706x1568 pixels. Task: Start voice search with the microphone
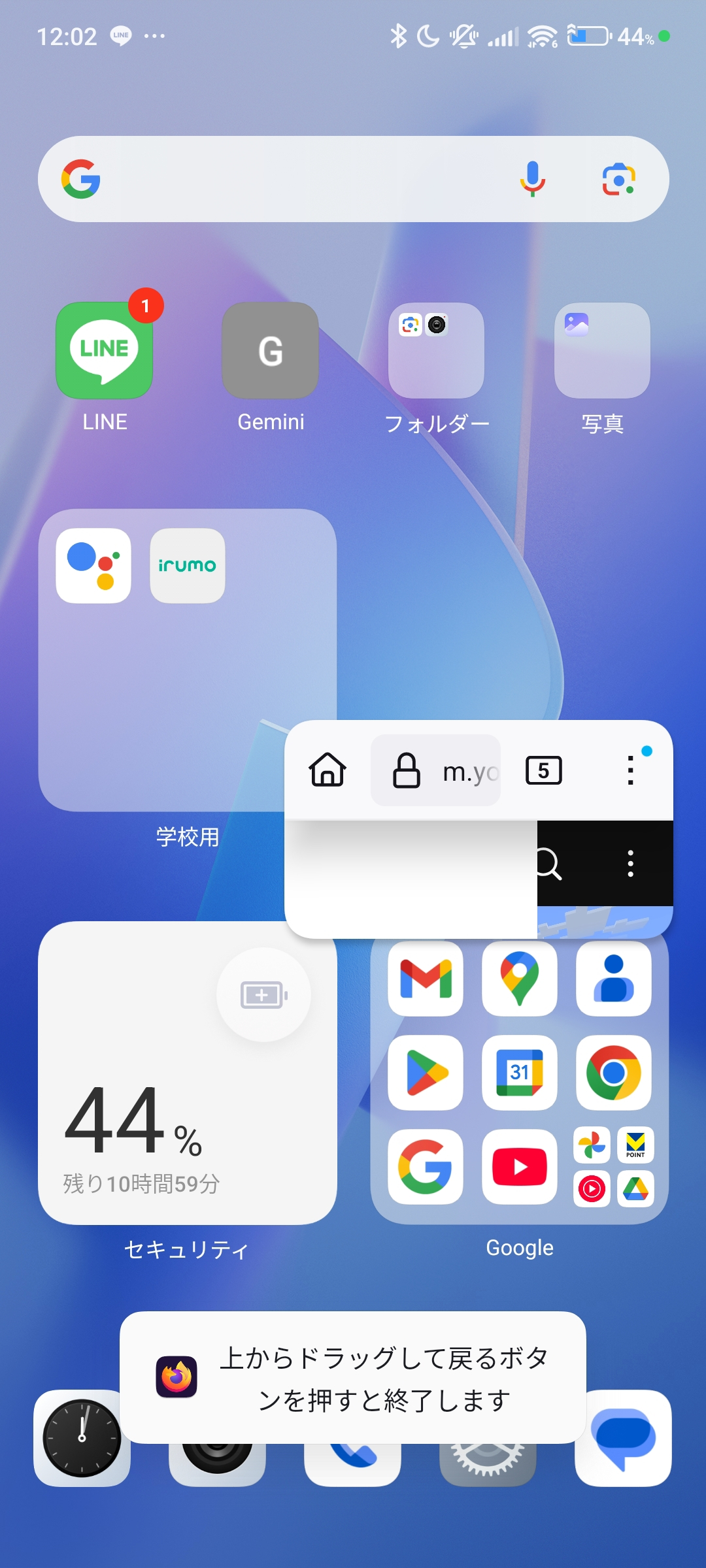533,179
